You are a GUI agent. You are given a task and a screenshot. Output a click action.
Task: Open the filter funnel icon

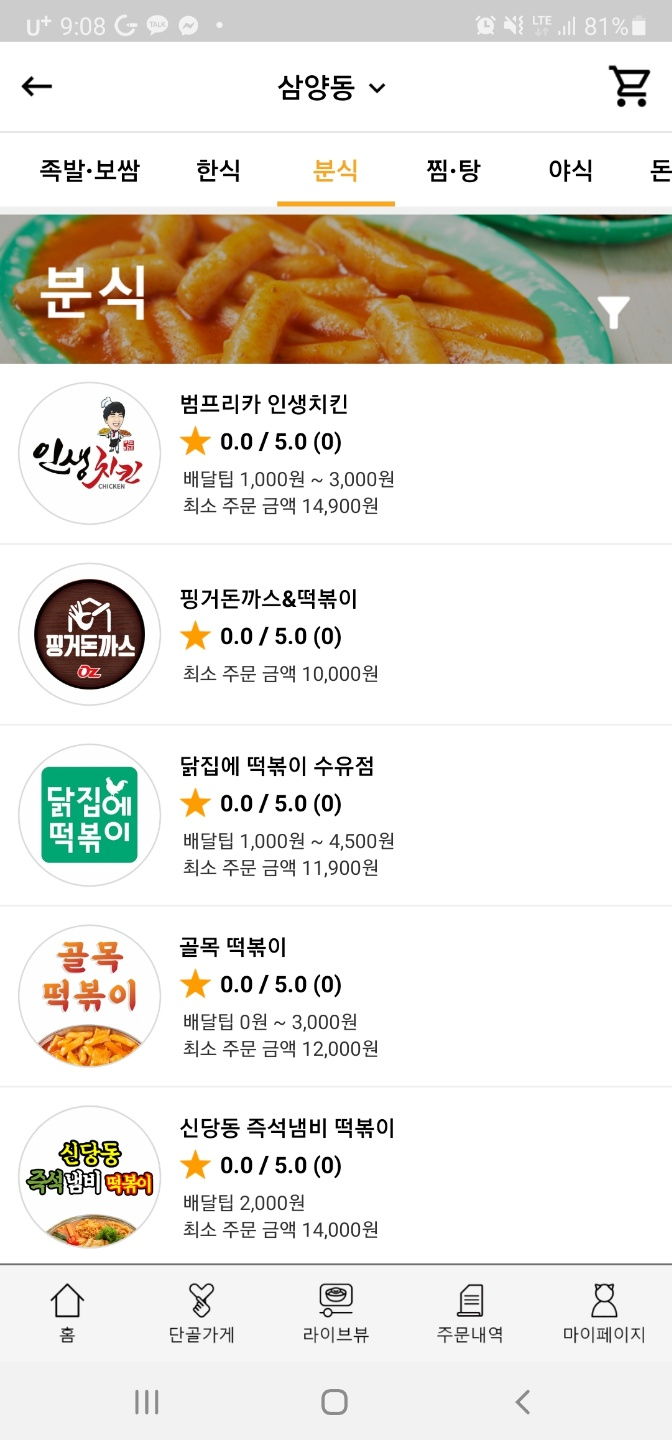point(612,313)
